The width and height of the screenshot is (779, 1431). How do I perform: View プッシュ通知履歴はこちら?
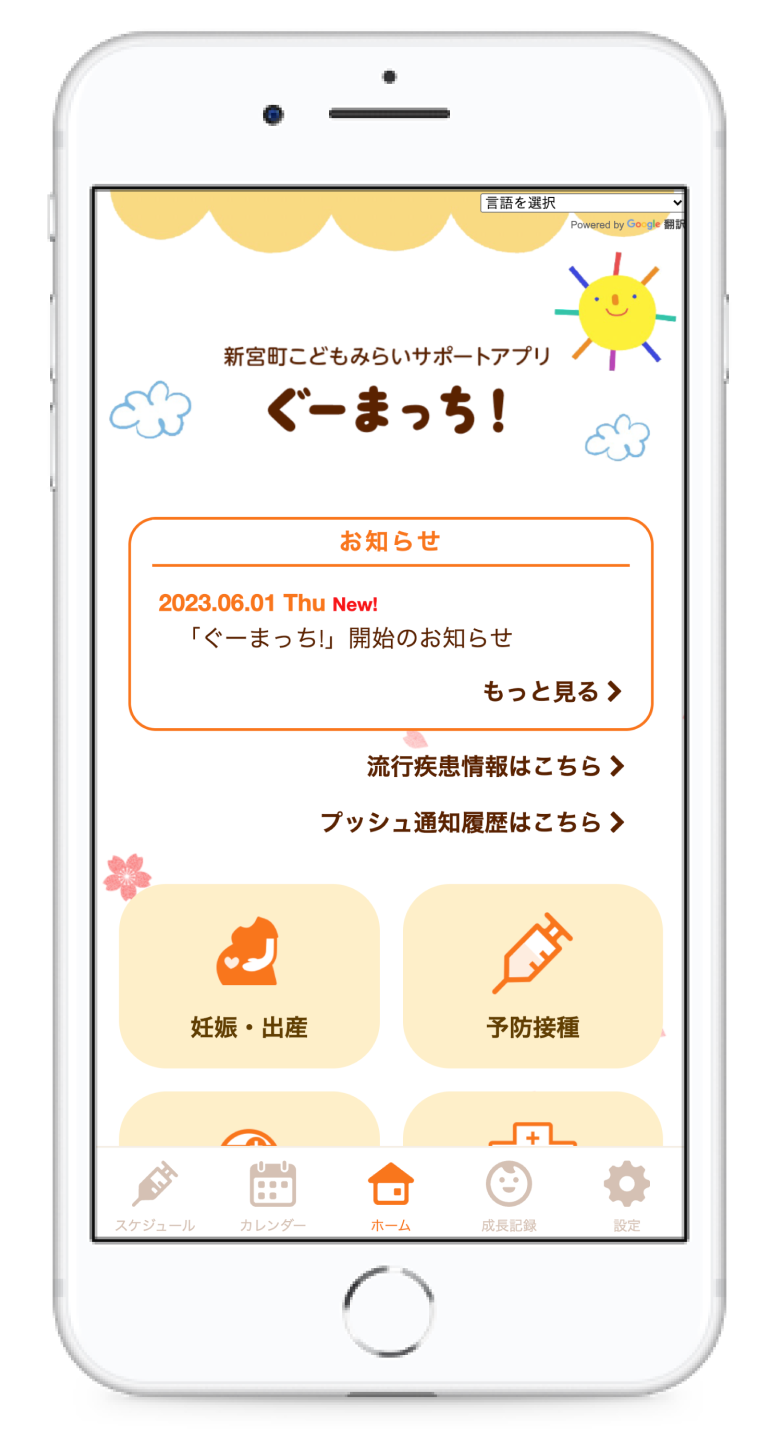[x=472, y=823]
